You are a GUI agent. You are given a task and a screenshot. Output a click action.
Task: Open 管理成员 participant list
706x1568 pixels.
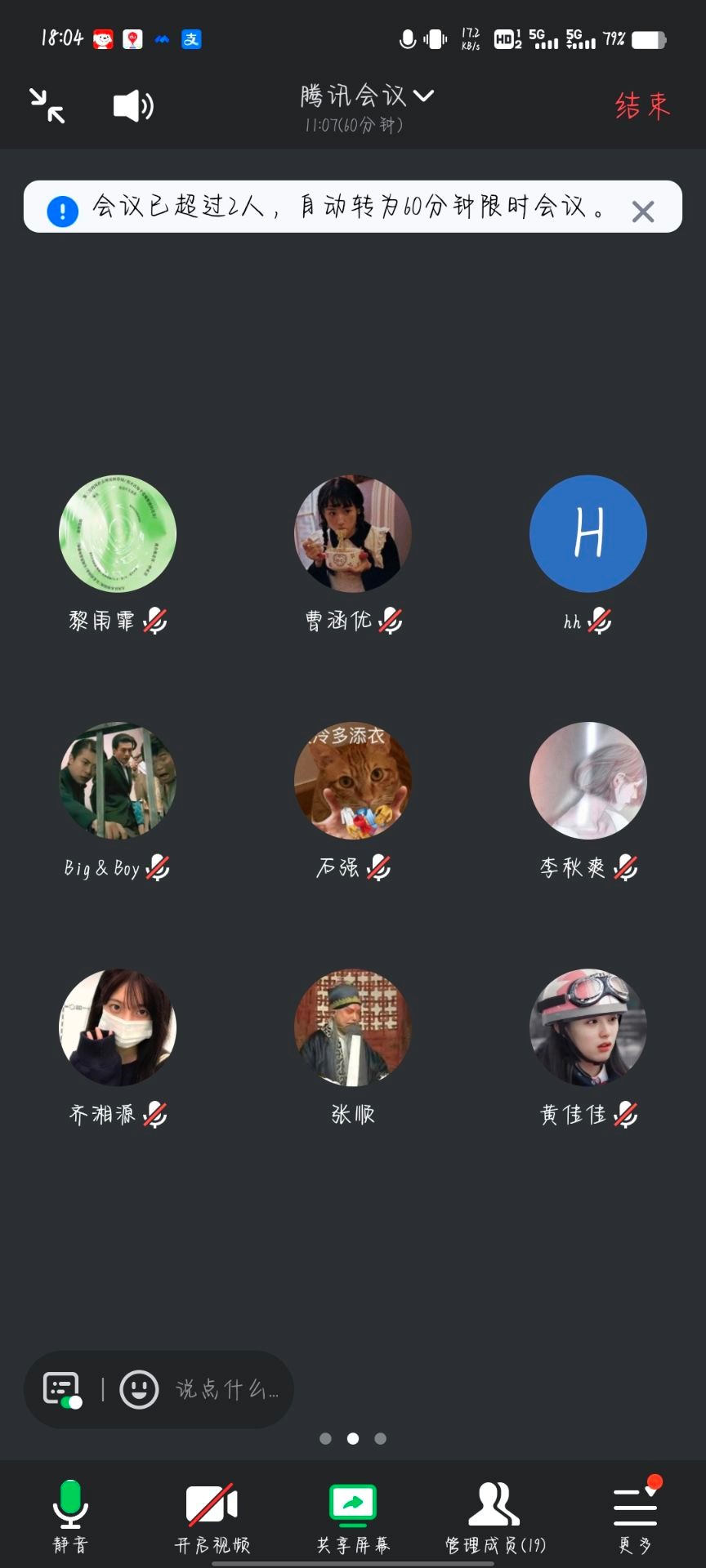tap(494, 1516)
